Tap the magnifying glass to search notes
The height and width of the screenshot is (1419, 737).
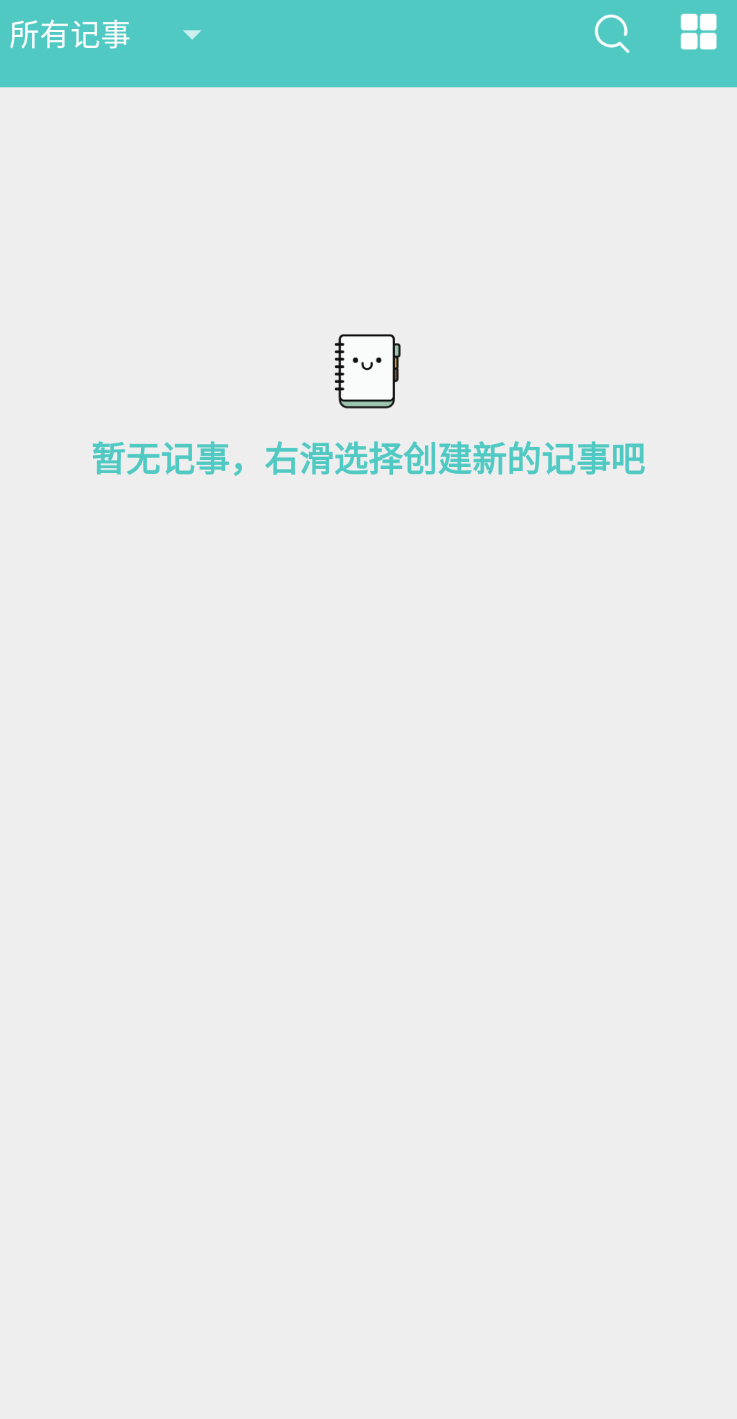point(611,33)
